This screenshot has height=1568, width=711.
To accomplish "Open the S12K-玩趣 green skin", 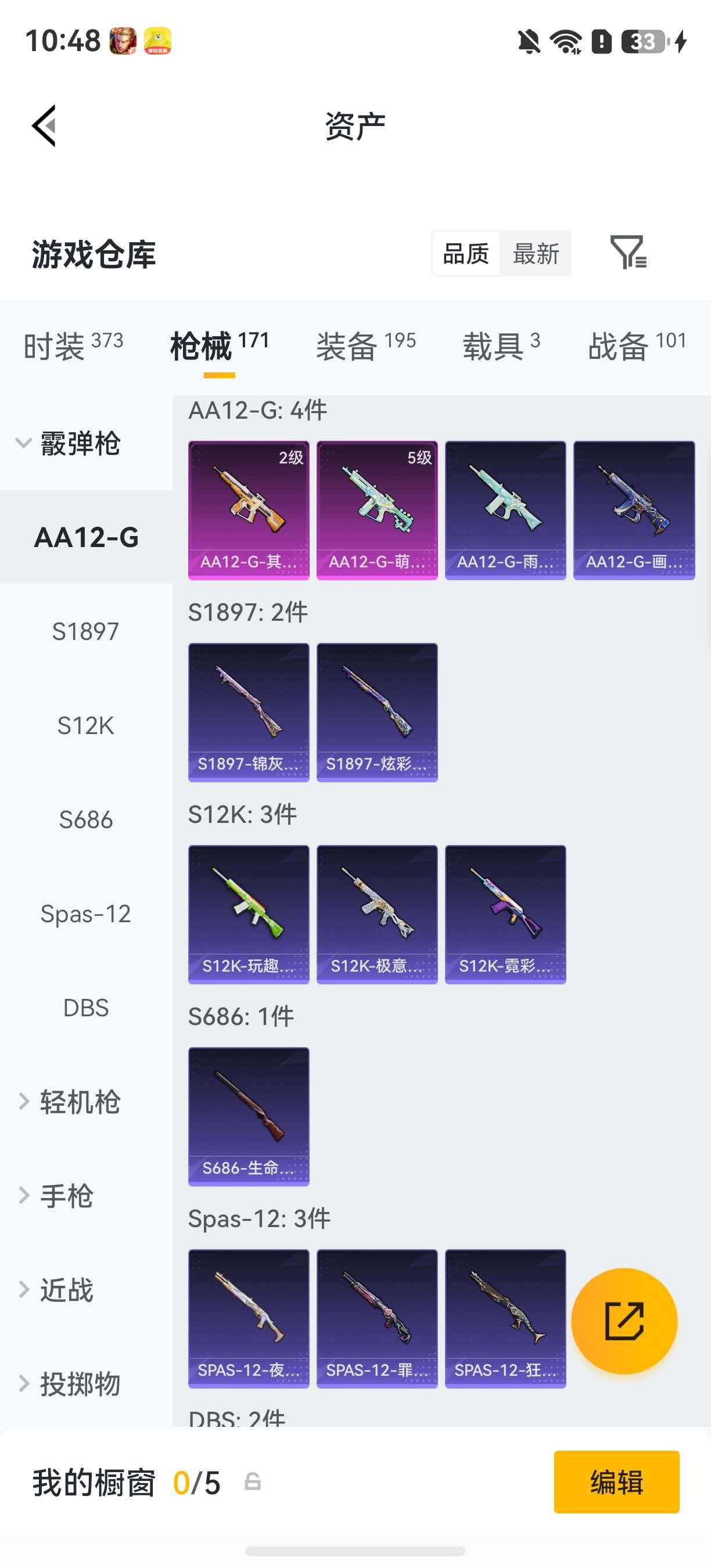I will (249, 914).
